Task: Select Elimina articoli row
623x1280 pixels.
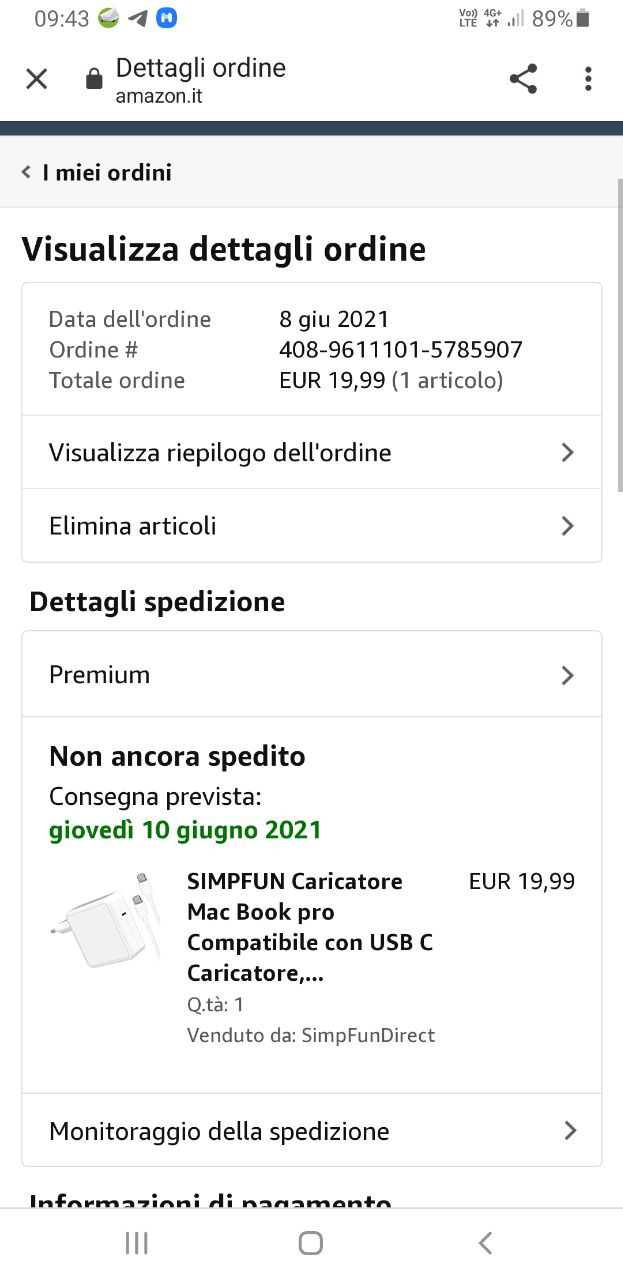Action: [311, 526]
